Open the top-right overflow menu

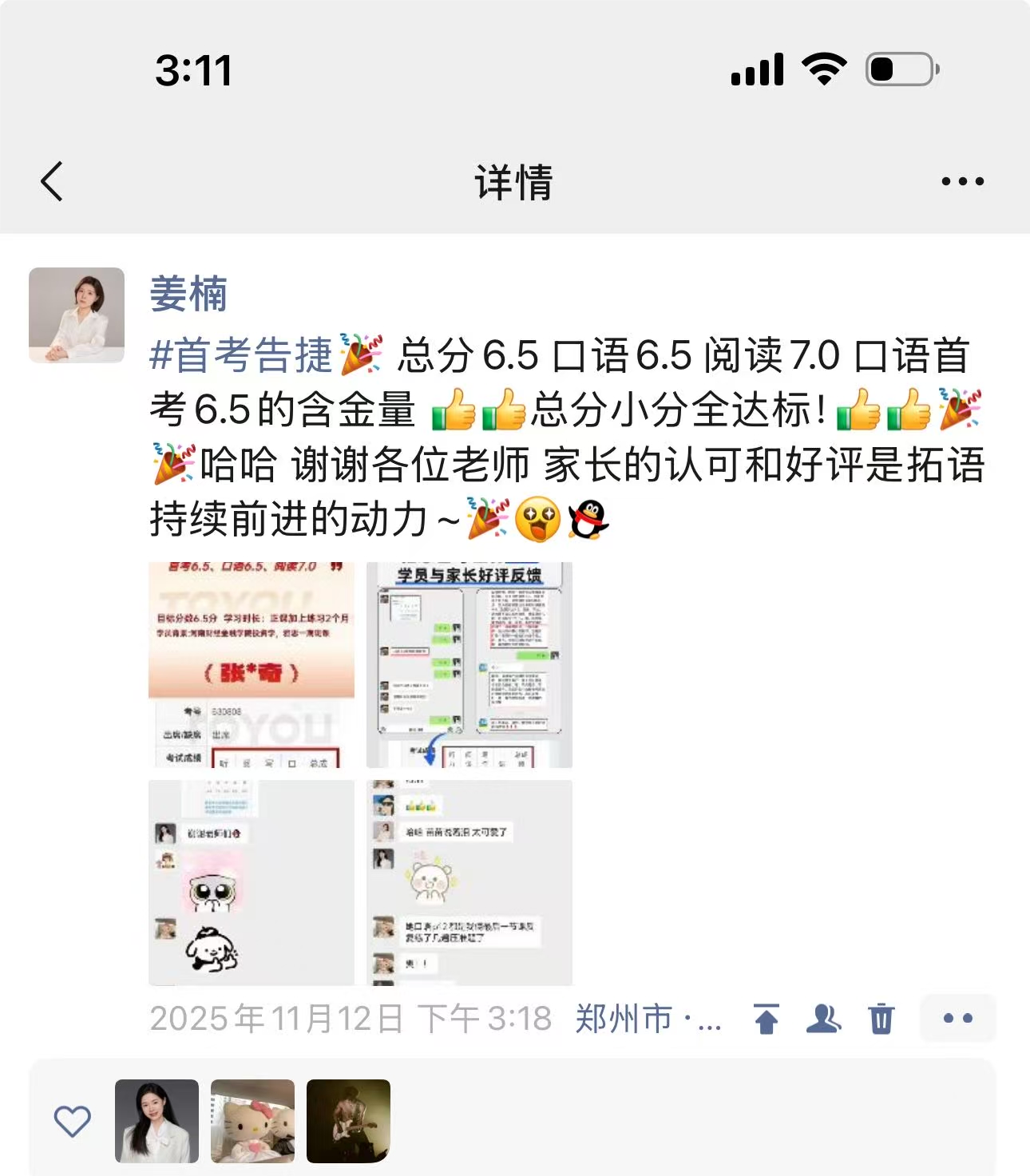point(962,181)
